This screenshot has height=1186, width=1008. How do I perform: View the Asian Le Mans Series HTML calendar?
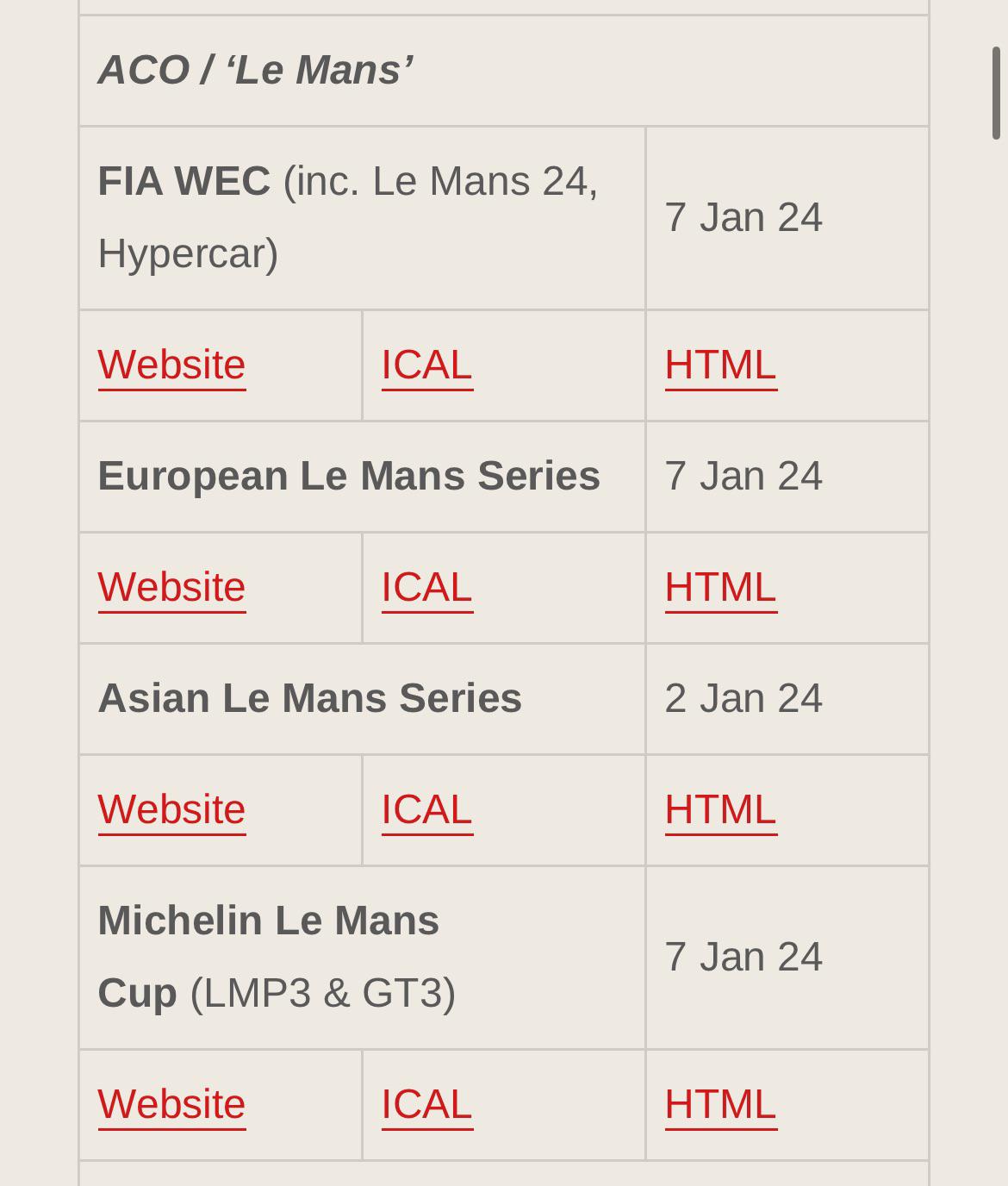[x=720, y=808]
